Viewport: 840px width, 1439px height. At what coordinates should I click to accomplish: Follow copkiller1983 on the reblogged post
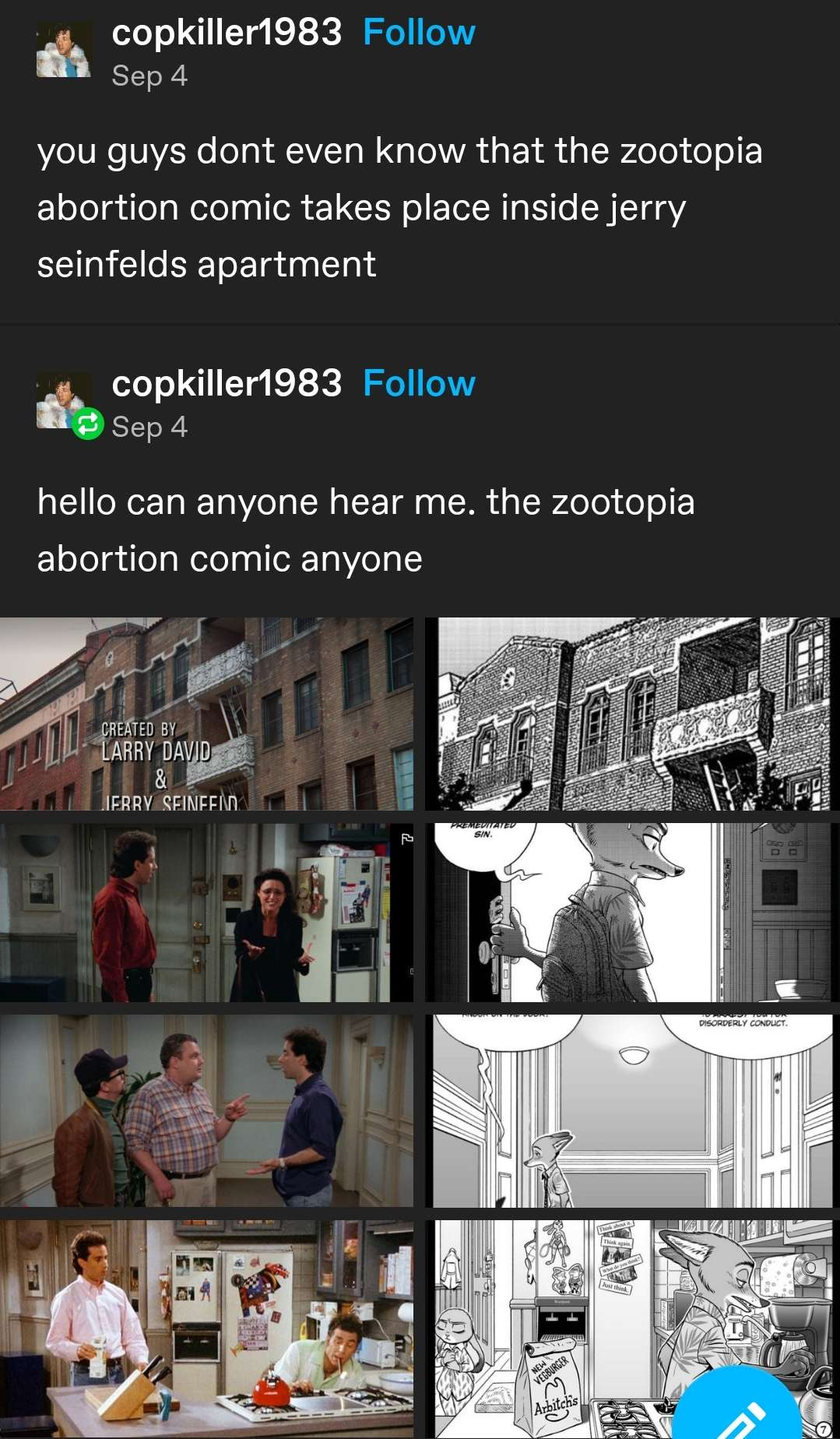pos(419,384)
